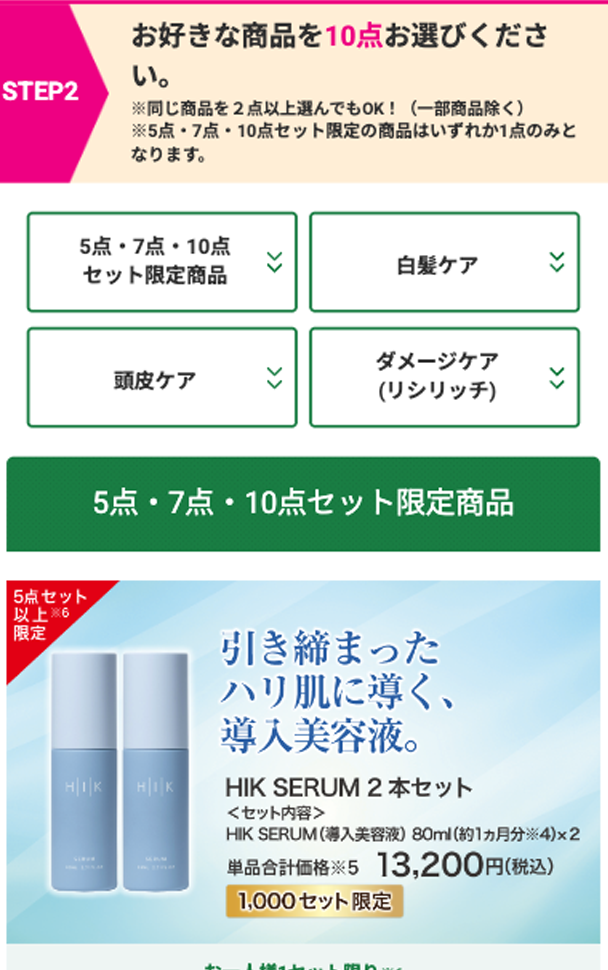Jump to the 白髪ケア category
Image resolution: width=608 pixels, height=970 pixels.
pos(444,262)
